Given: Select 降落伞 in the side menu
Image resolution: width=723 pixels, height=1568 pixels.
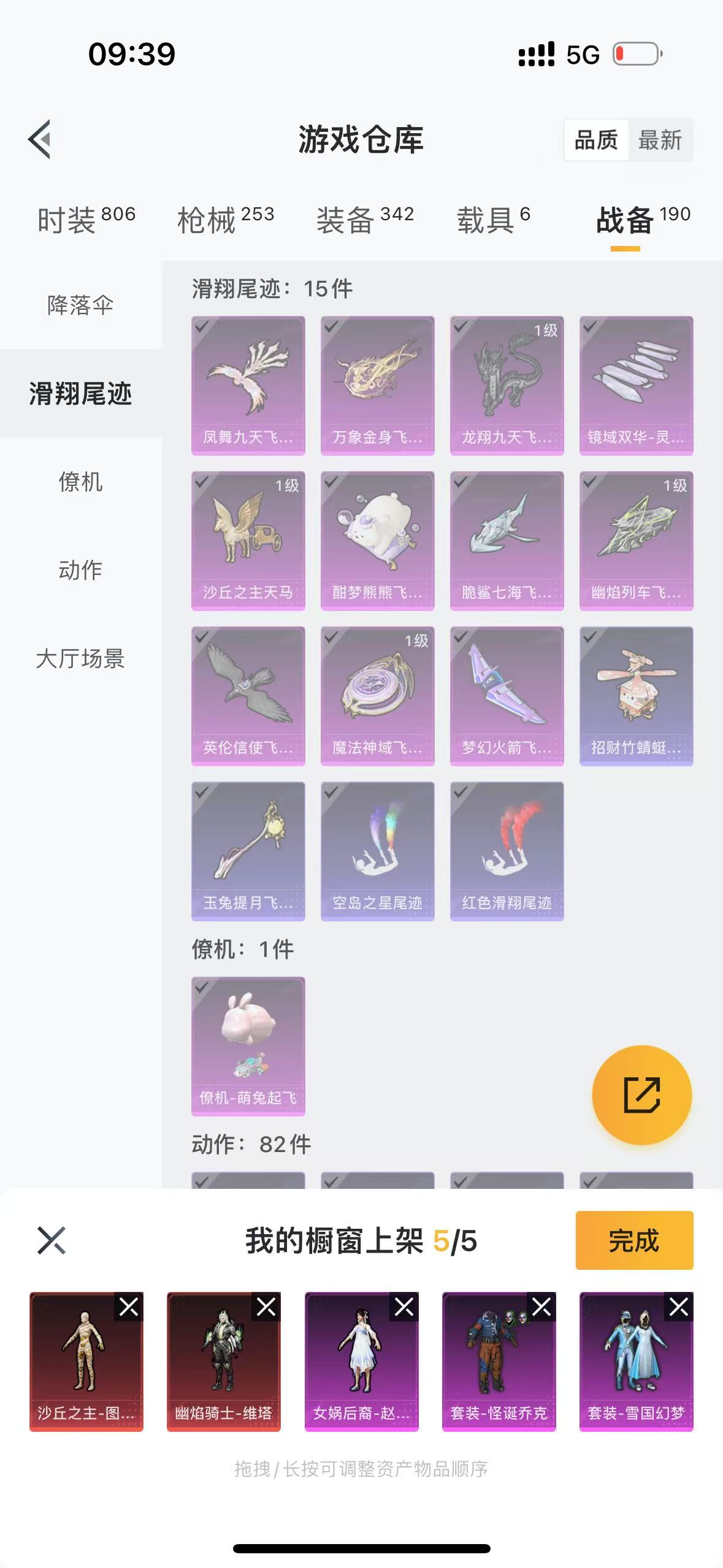Looking at the screenshot, I should click(80, 305).
